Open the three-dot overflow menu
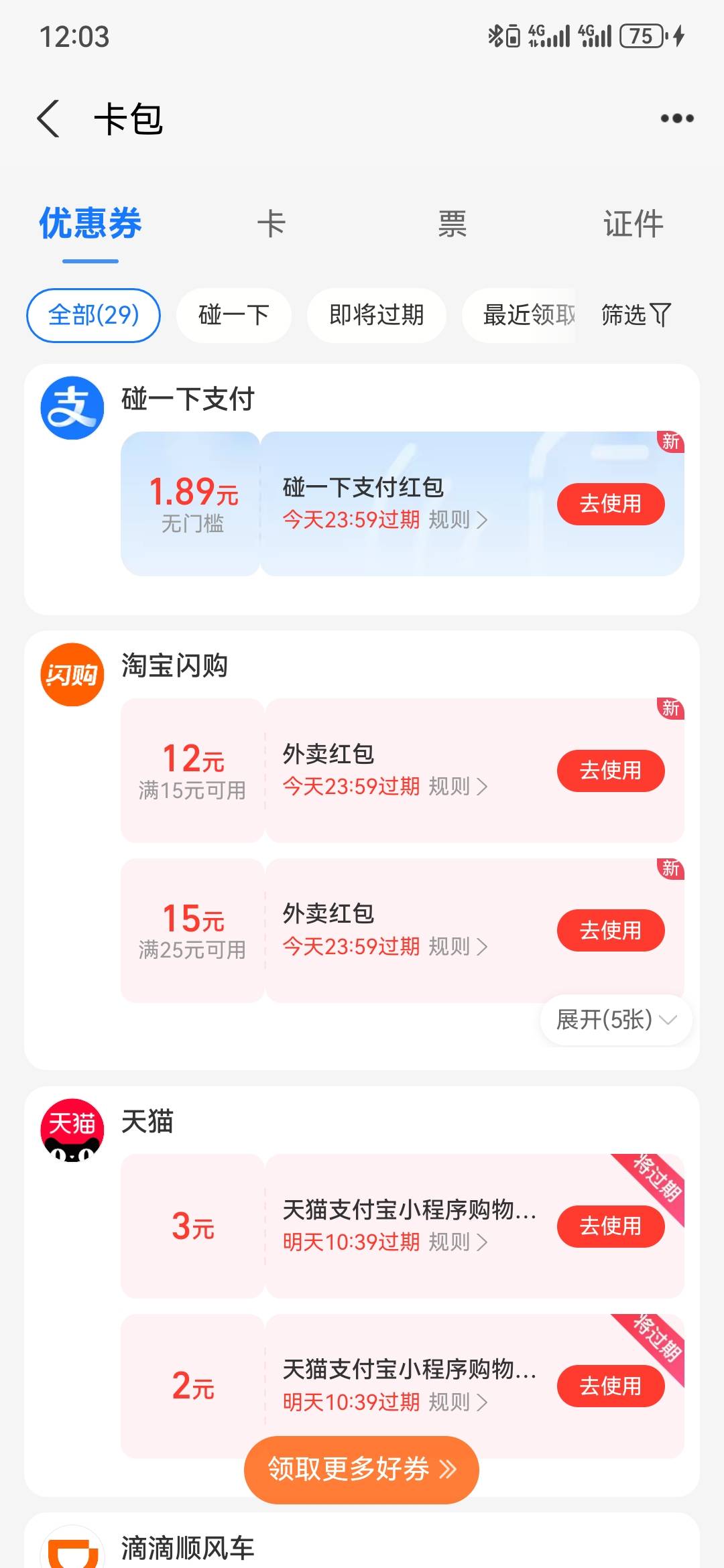Image resolution: width=724 pixels, height=1568 pixels. pos(677,119)
